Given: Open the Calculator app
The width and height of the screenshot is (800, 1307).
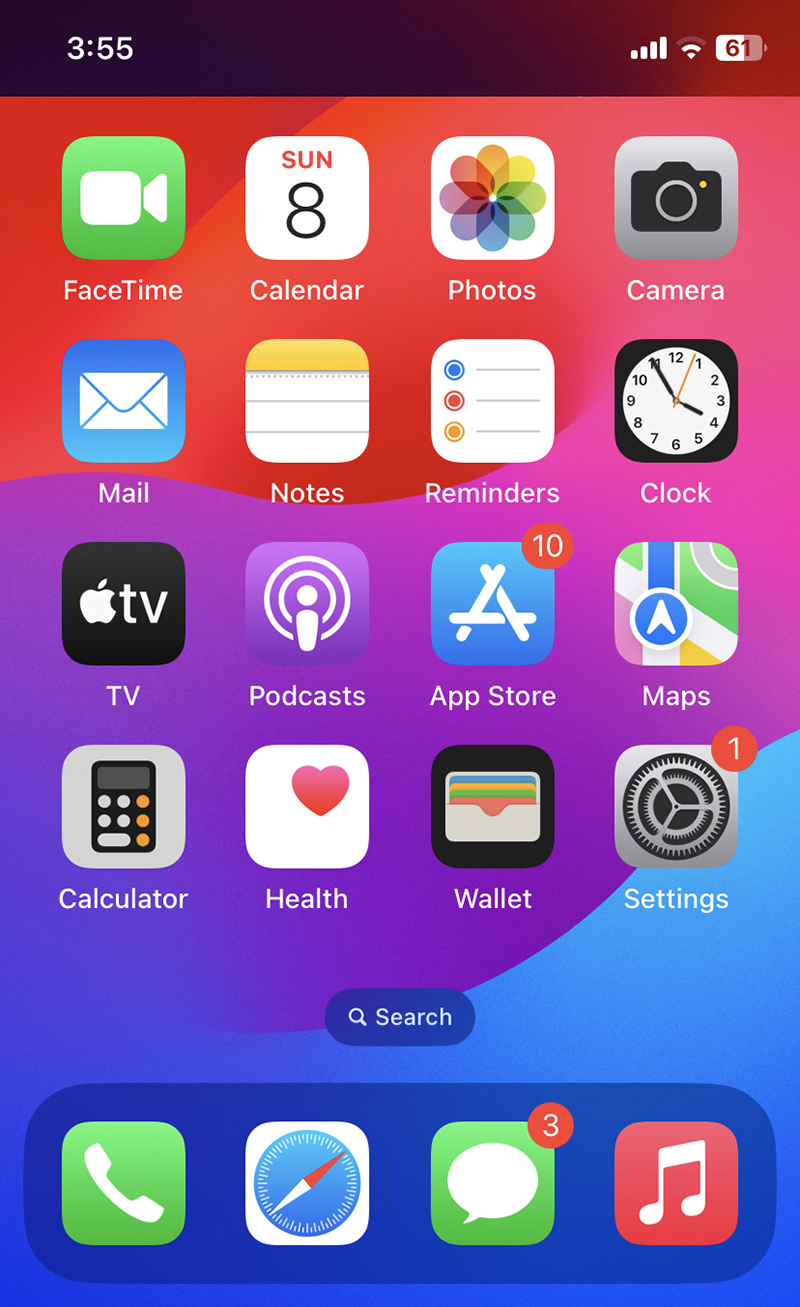Looking at the screenshot, I should (x=123, y=807).
